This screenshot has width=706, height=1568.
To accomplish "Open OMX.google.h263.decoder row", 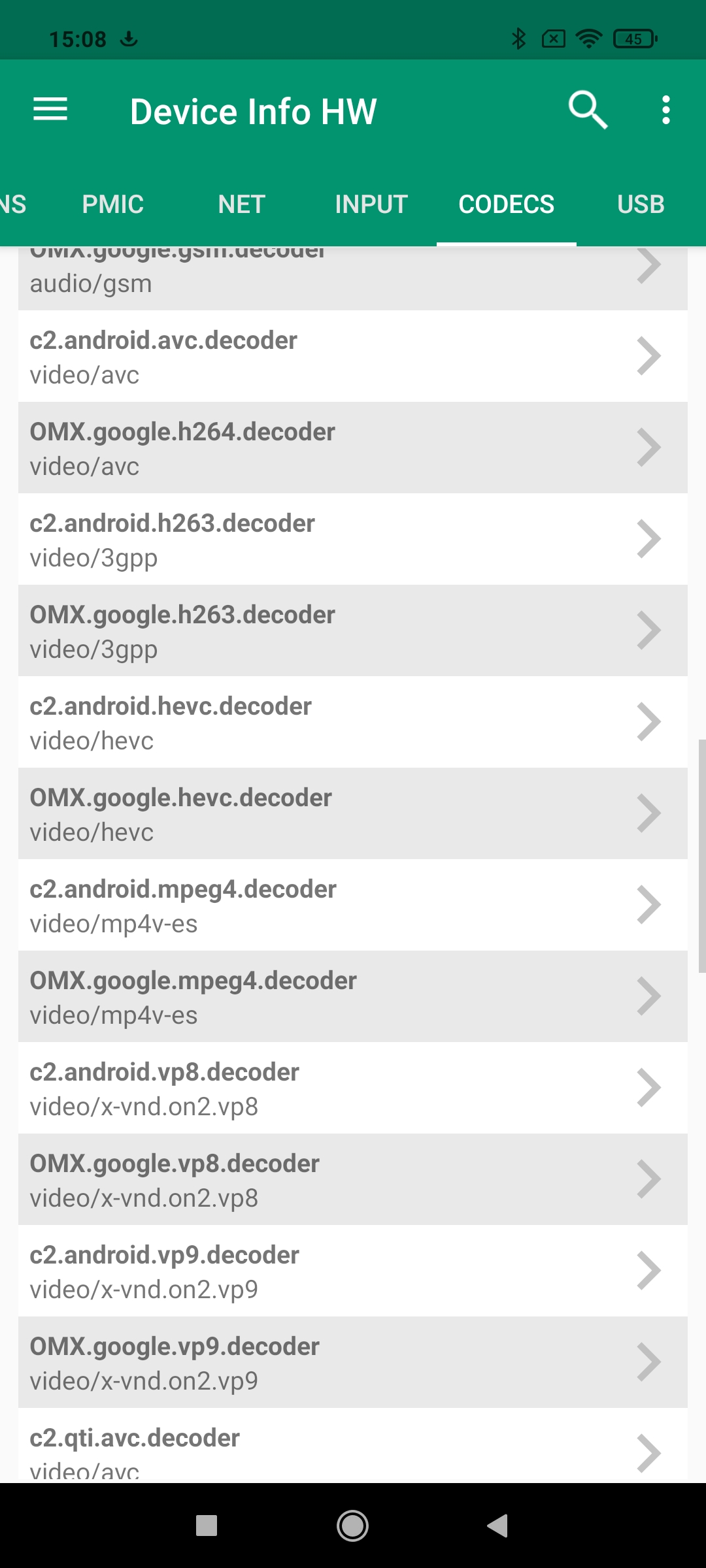I will pos(353,630).
